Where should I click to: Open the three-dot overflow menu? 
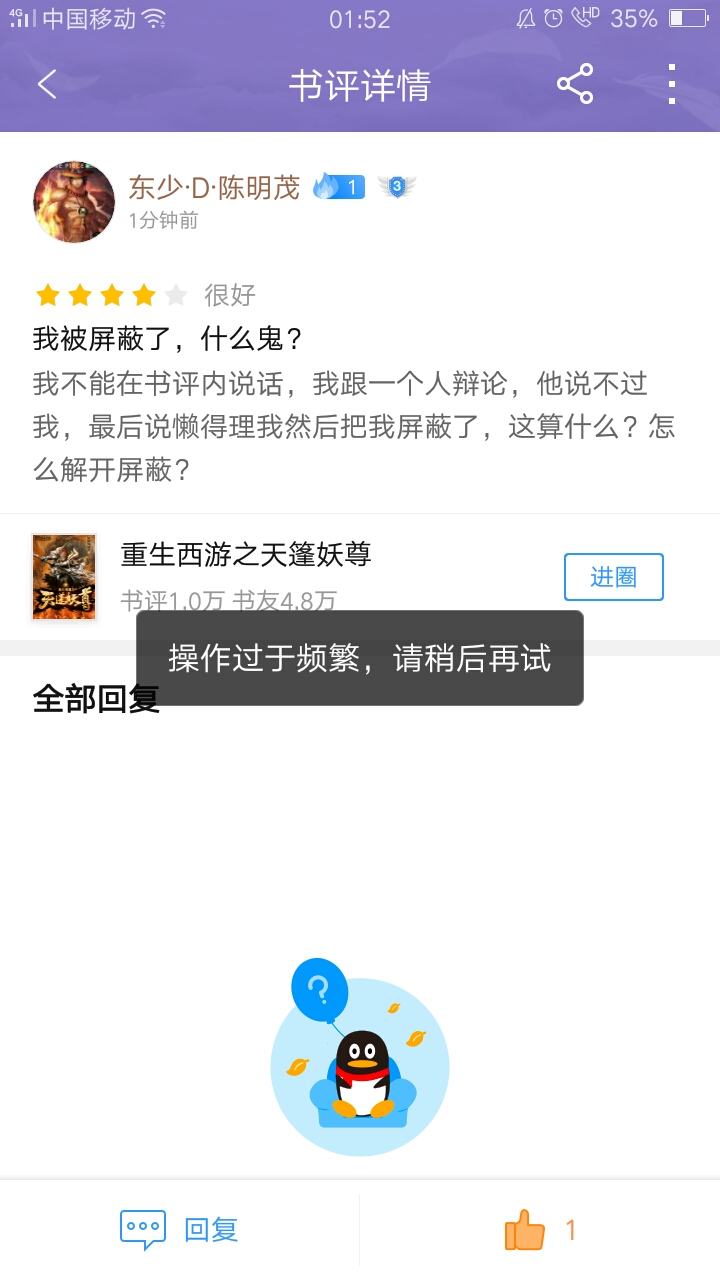pos(671,85)
